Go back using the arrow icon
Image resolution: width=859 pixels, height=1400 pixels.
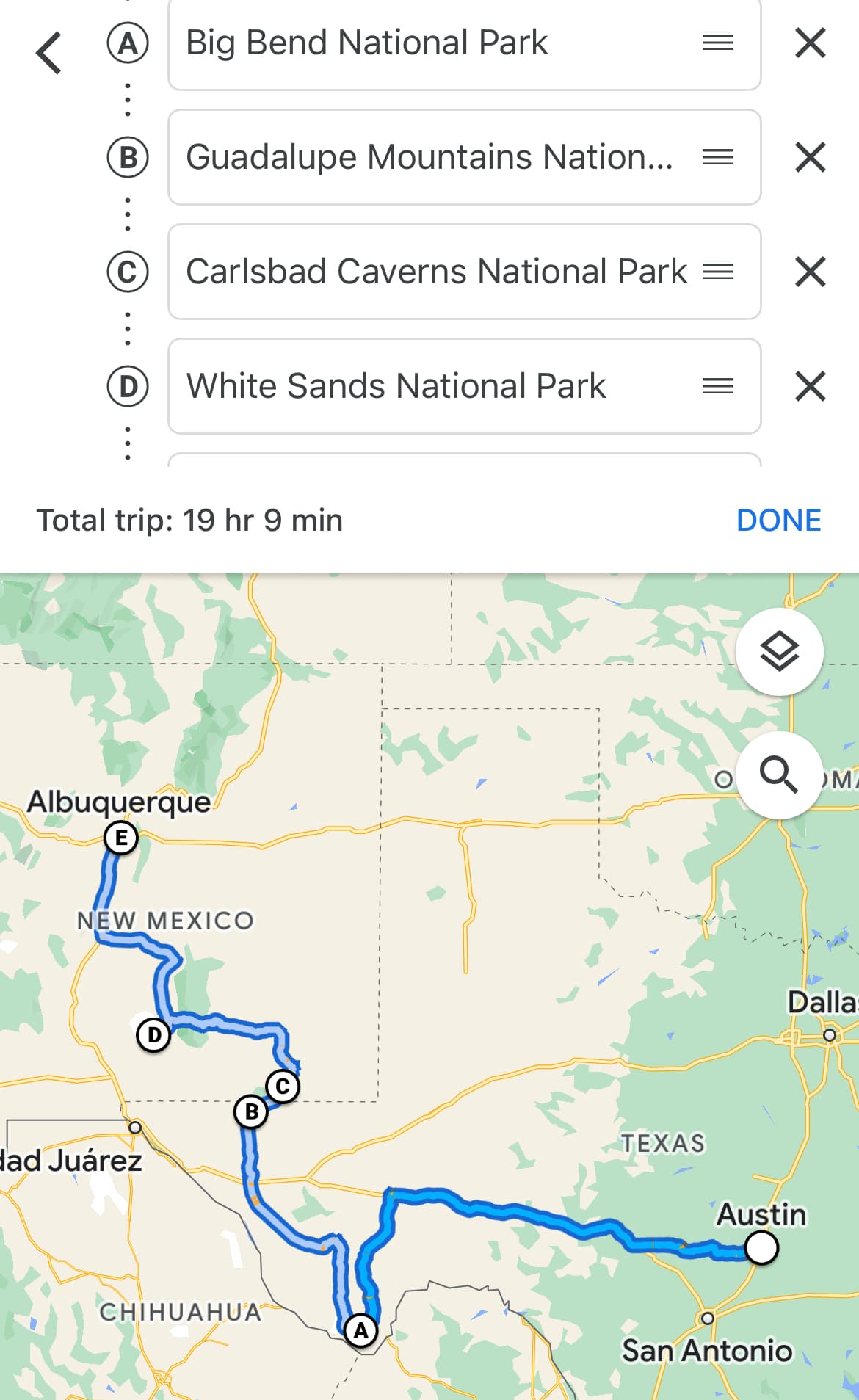pyautogui.click(x=48, y=53)
